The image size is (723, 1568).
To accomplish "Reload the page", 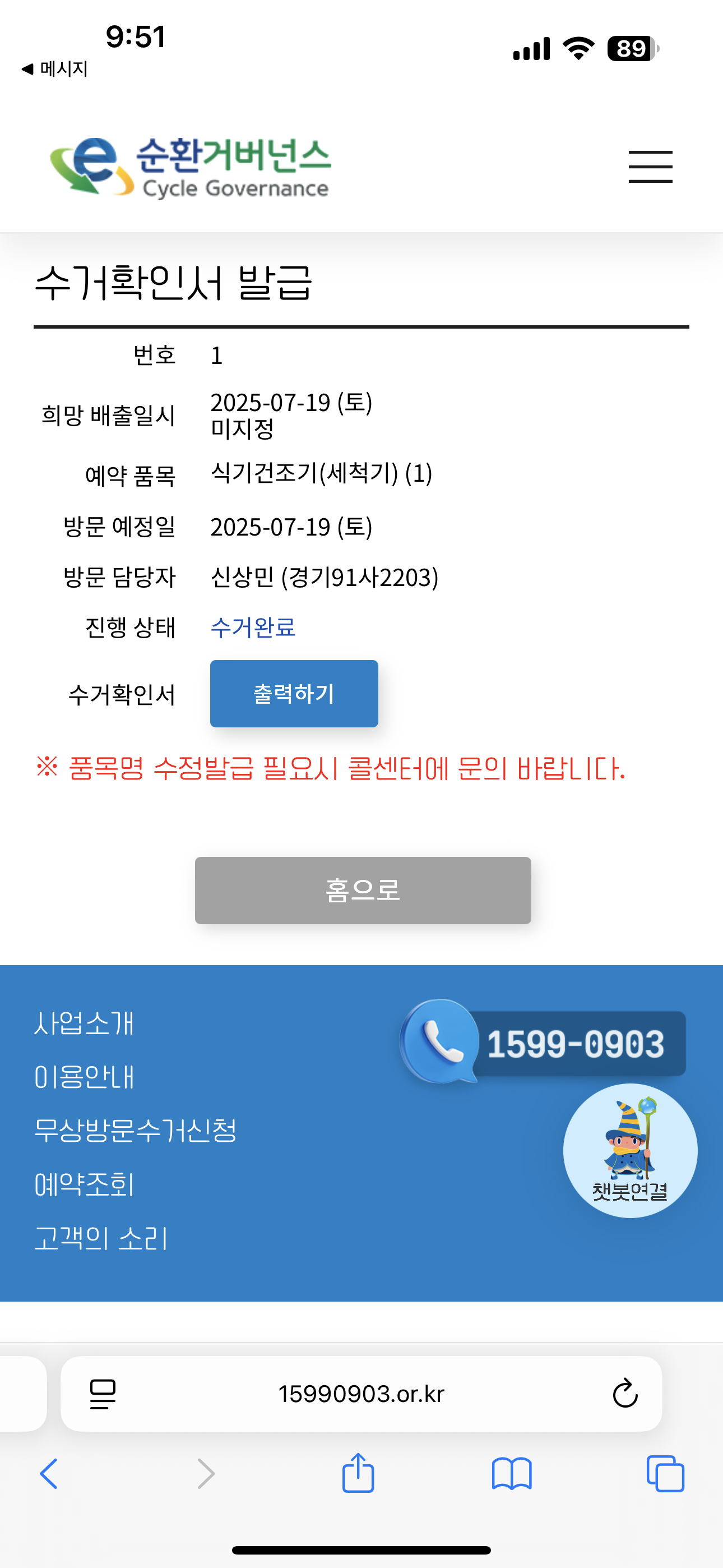I will point(624,1393).
